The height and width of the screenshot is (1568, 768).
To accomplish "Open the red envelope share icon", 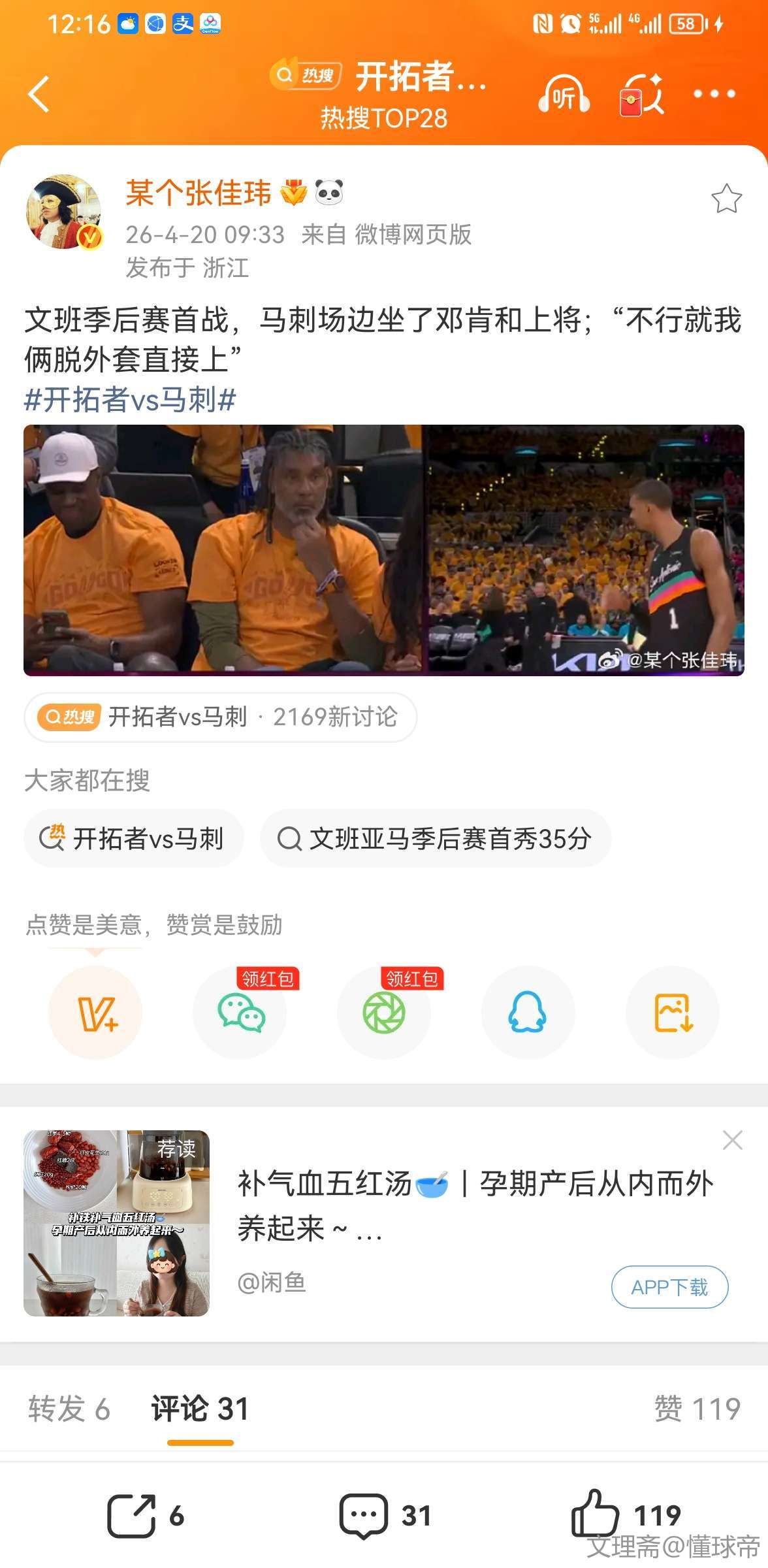I will click(641, 95).
